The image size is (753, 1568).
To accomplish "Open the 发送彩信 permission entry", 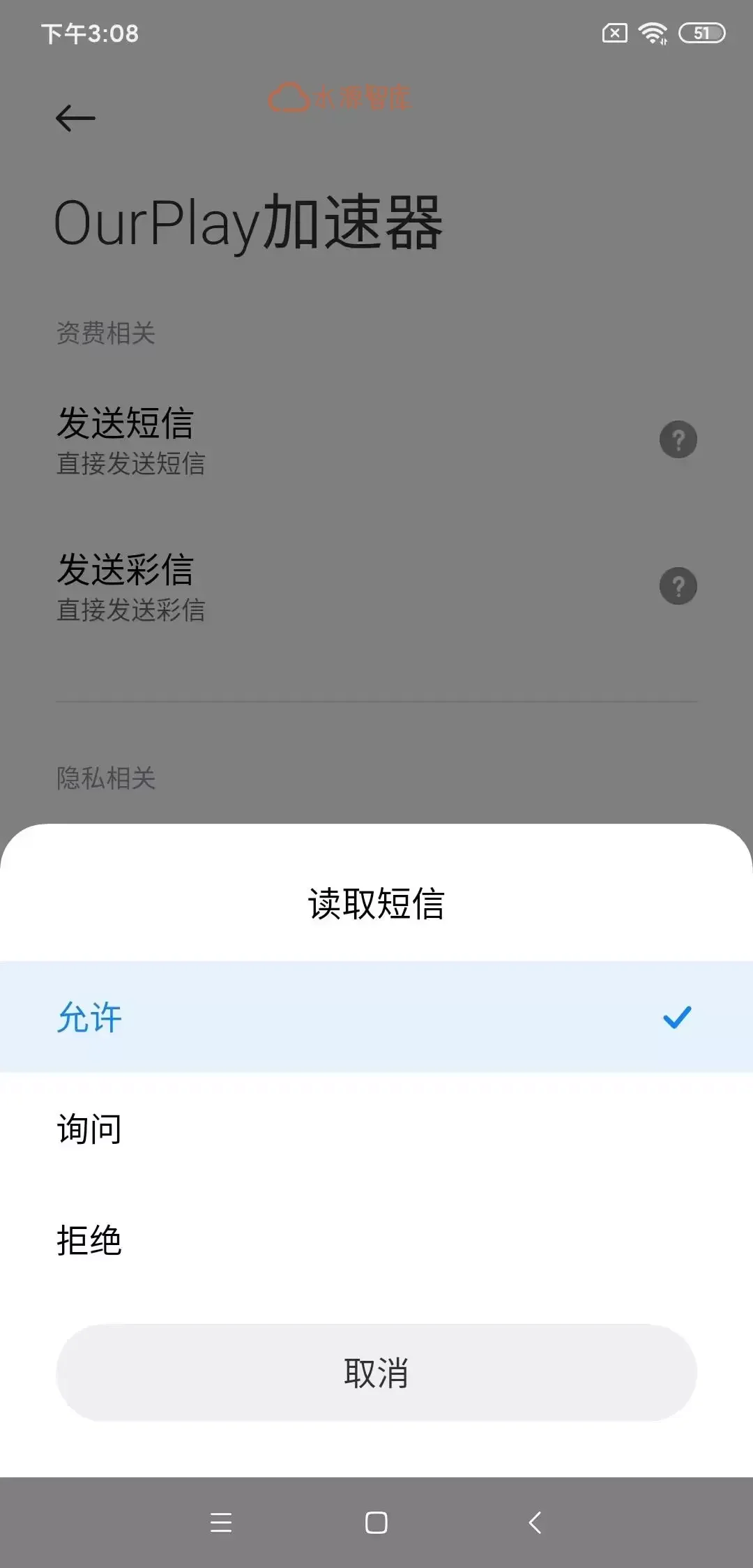I will (279, 586).
